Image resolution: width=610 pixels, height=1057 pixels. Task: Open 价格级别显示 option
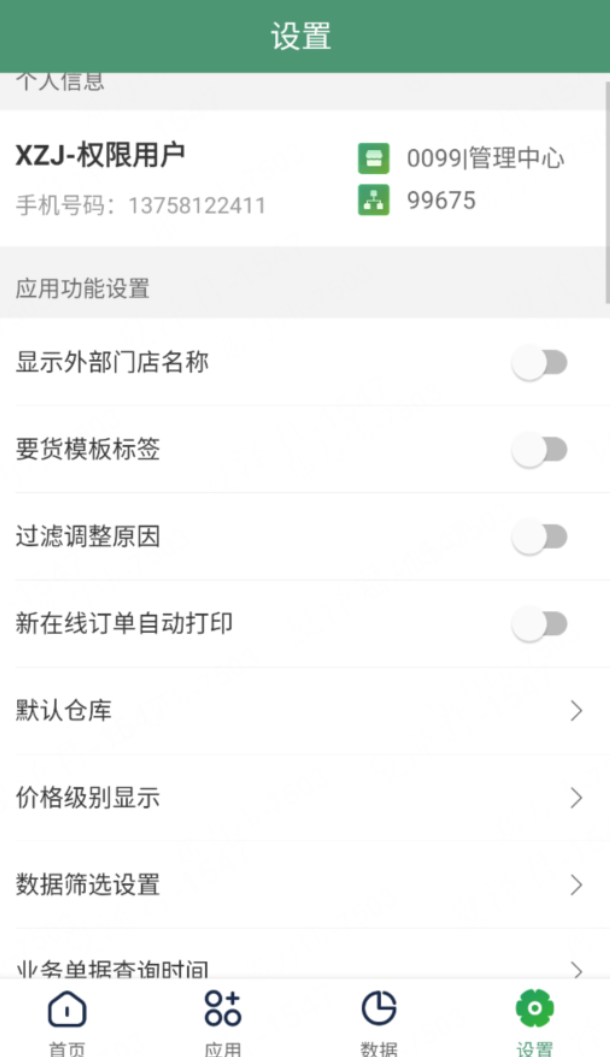pos(300,798)
